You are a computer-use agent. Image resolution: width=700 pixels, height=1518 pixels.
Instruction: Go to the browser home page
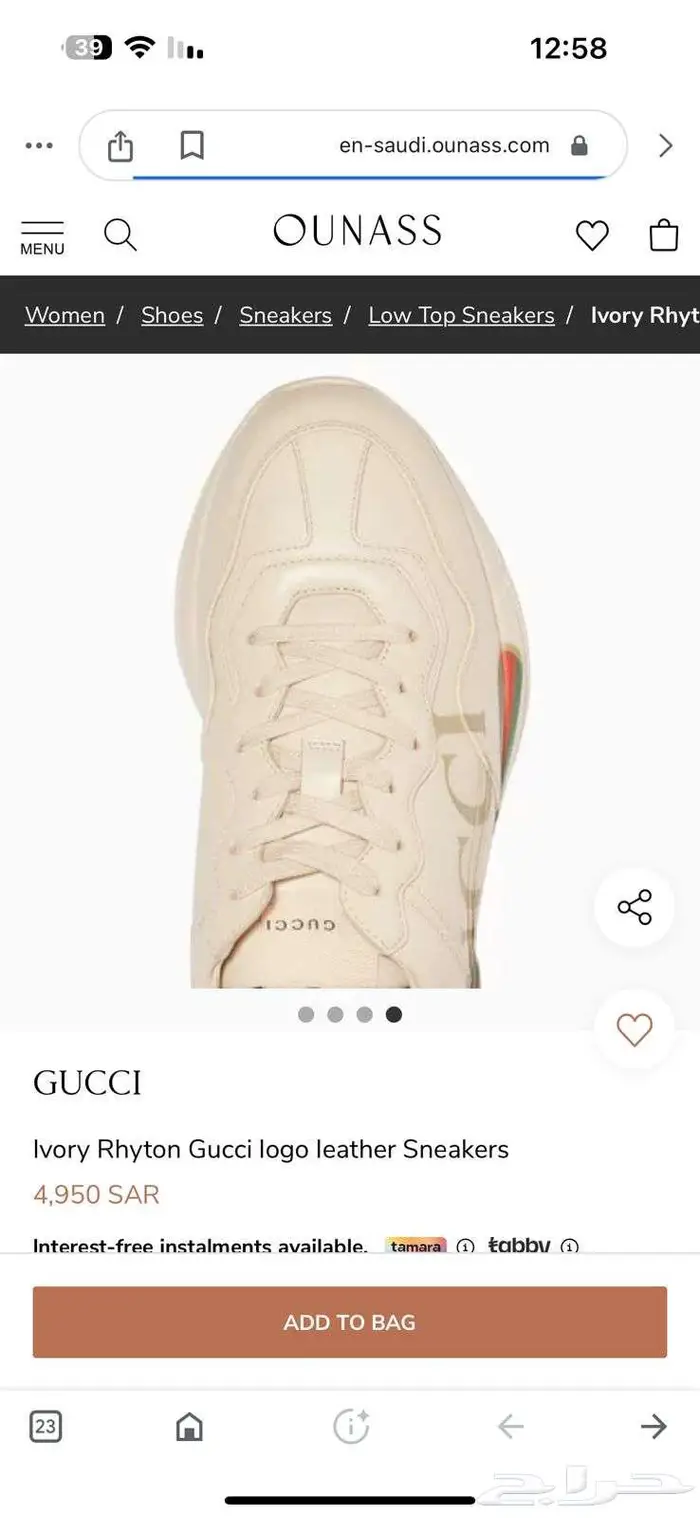pos(189,1426)
